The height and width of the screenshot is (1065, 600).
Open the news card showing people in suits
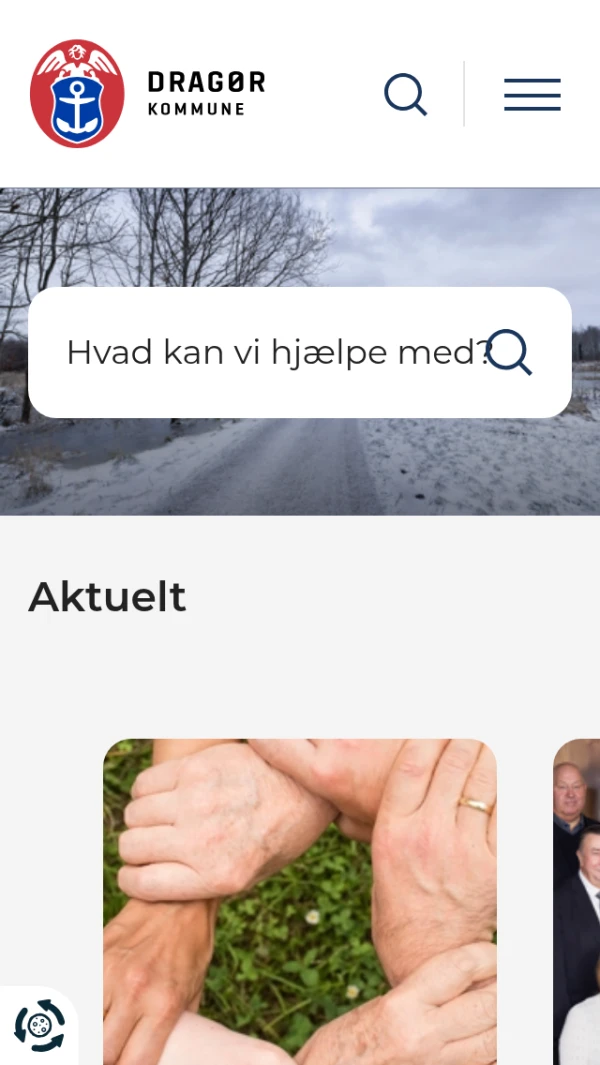(577, 900)
